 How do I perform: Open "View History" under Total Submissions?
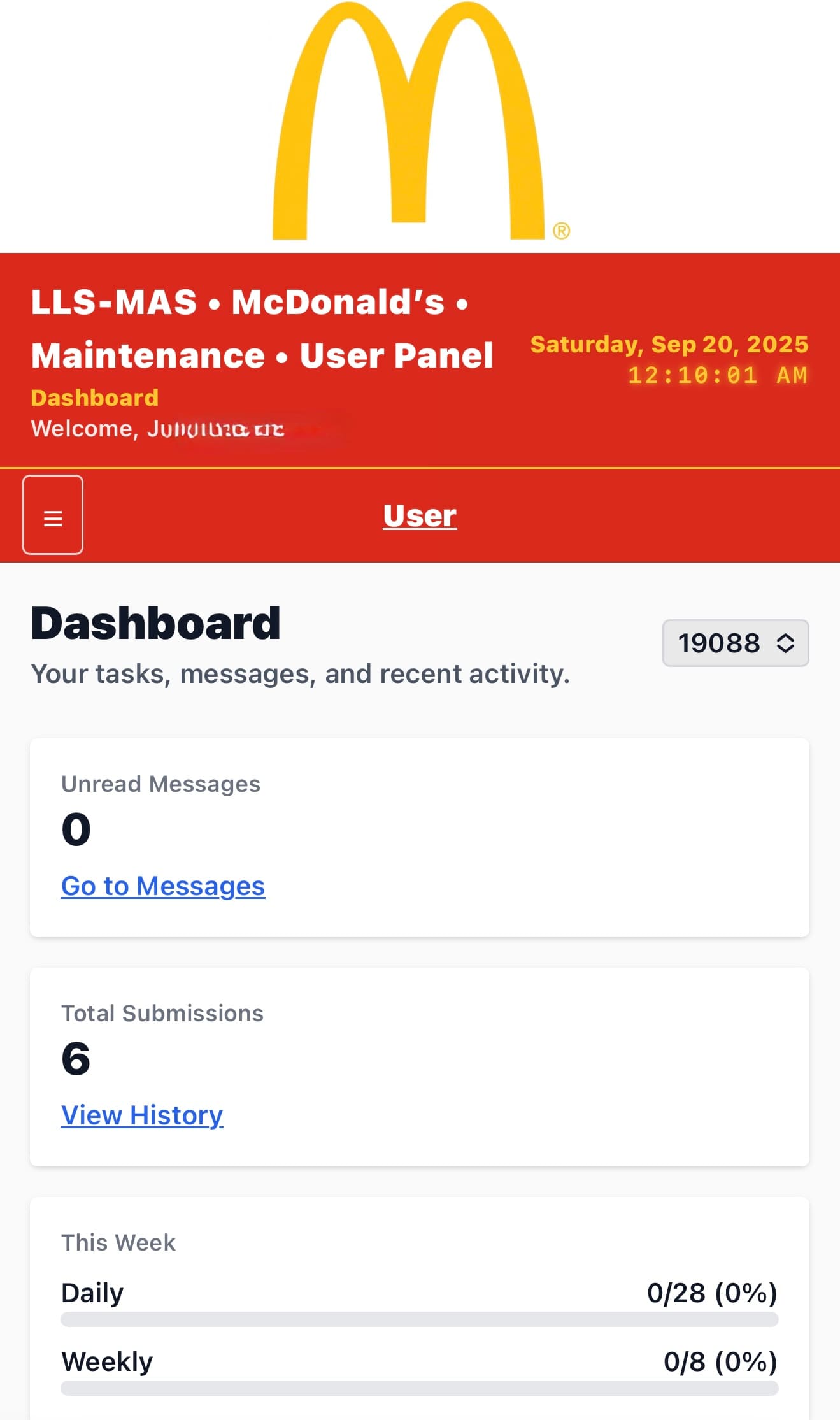[x=141, y=1115]
